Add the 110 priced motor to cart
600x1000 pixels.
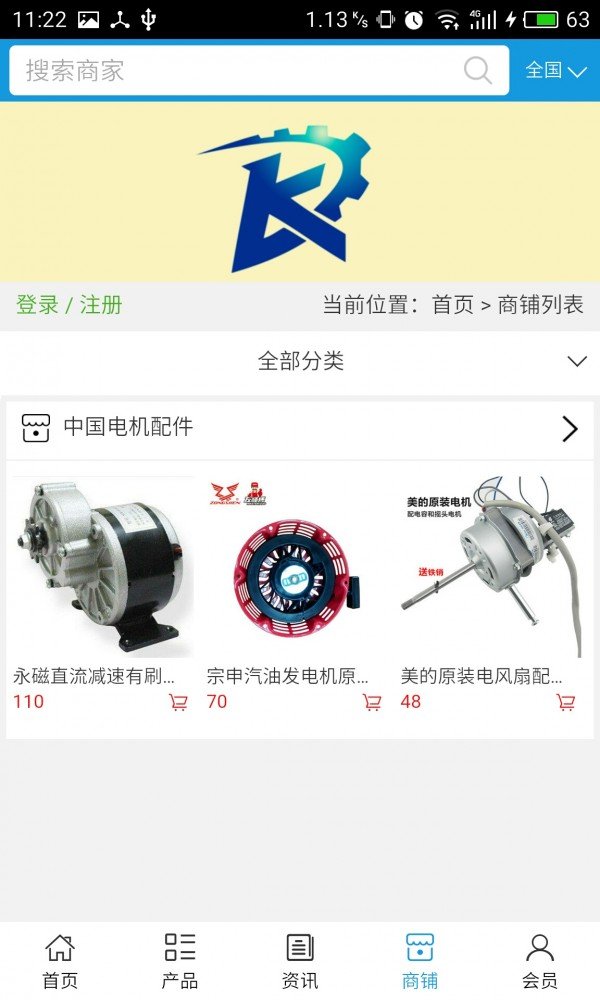coord(178,702)
